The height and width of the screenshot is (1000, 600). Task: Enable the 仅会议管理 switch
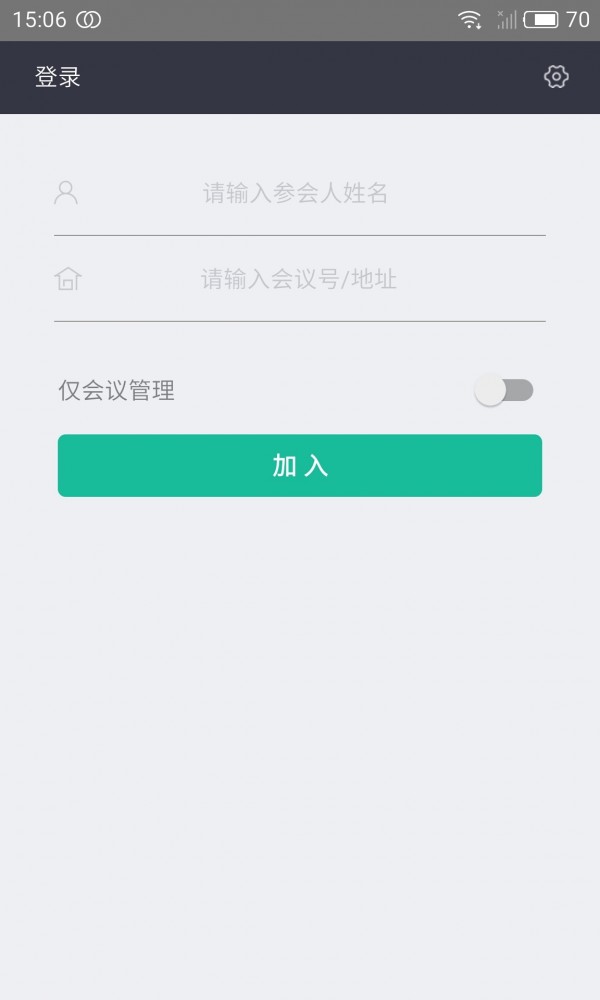[504, 390]
